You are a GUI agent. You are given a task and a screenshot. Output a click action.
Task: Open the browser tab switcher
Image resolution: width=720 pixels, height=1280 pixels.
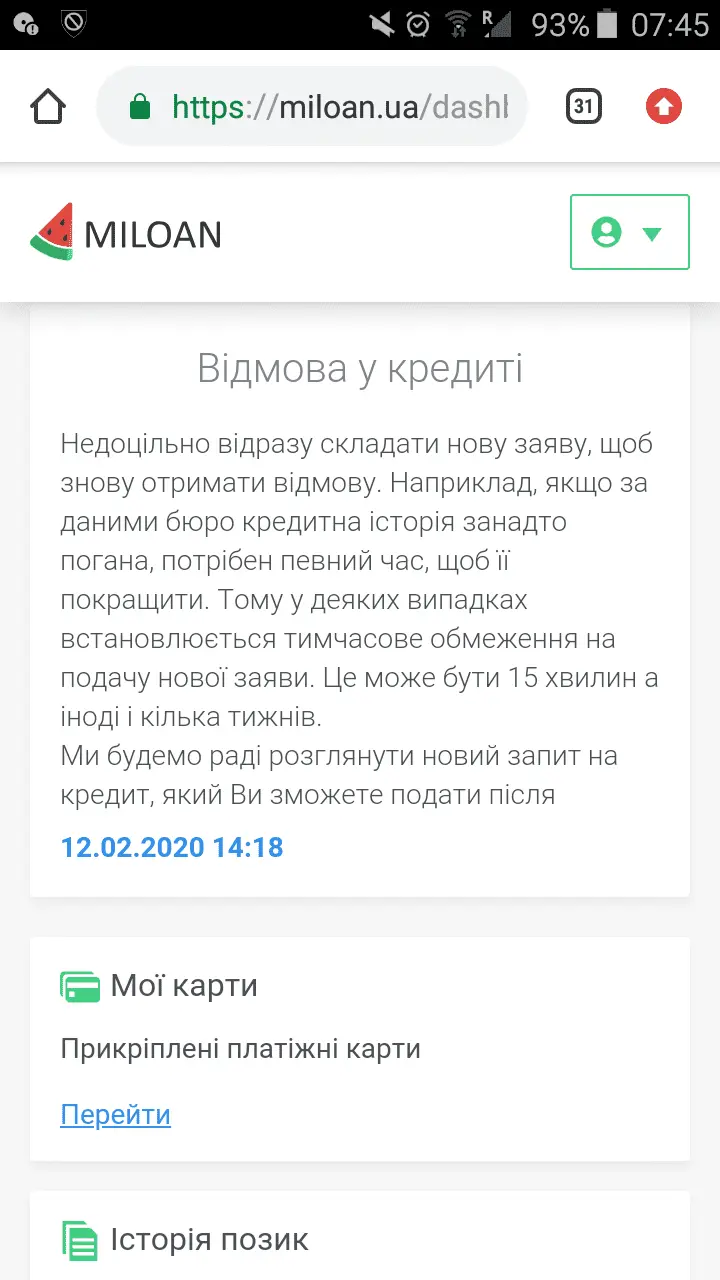tap(584, 106)
